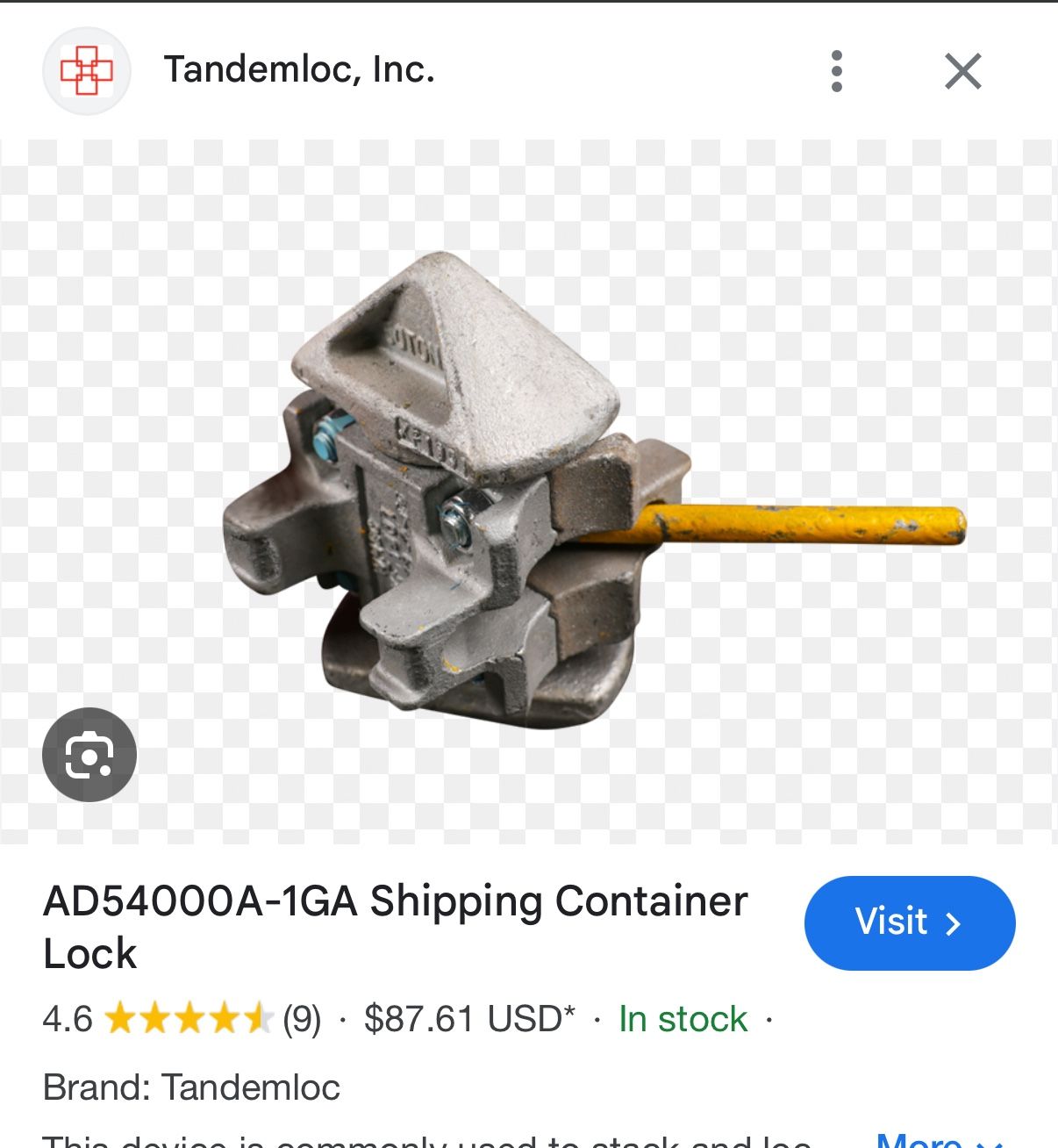Expand the description with More
Screen dimensions: 1058x1148
[937, 1139]
